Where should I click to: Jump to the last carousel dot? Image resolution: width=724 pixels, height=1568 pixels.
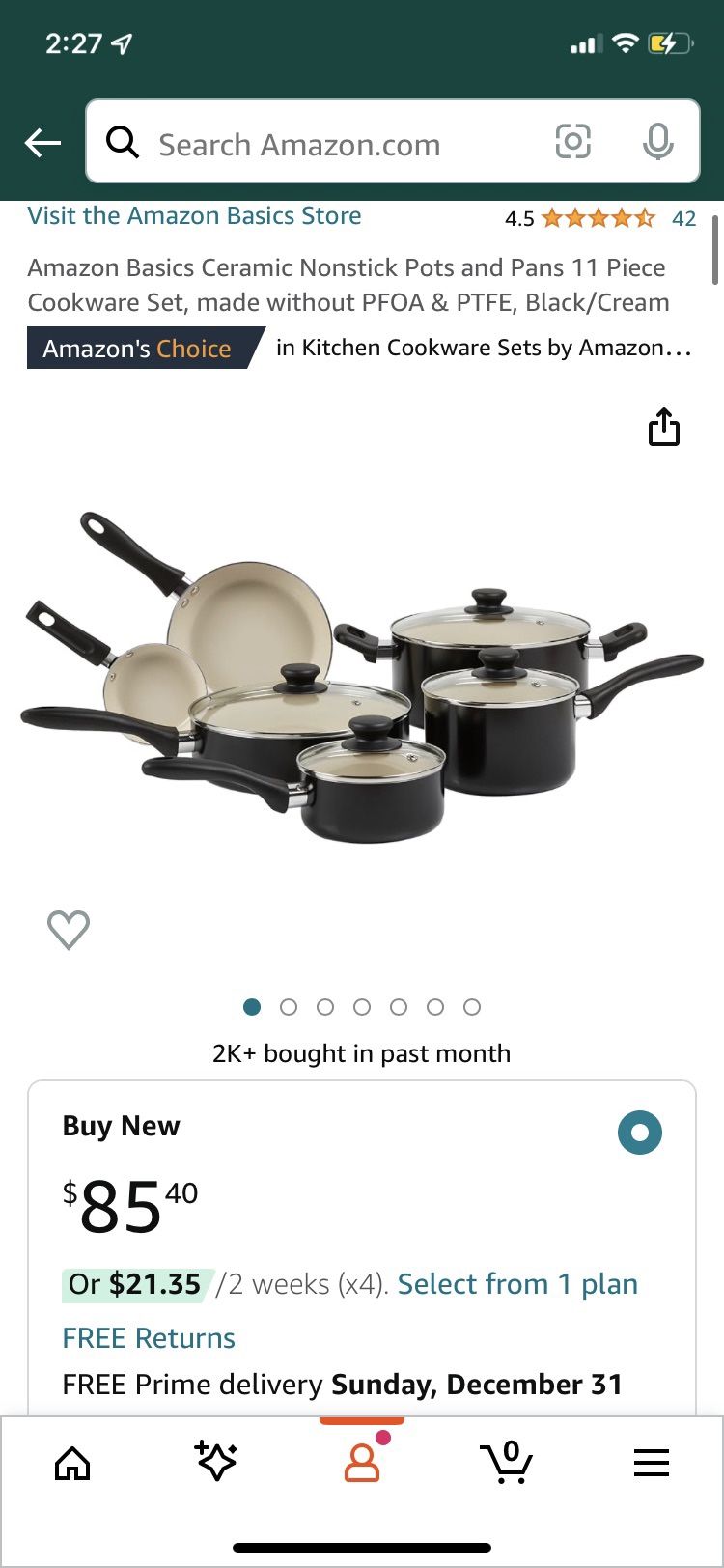(x=472, y=1006)
